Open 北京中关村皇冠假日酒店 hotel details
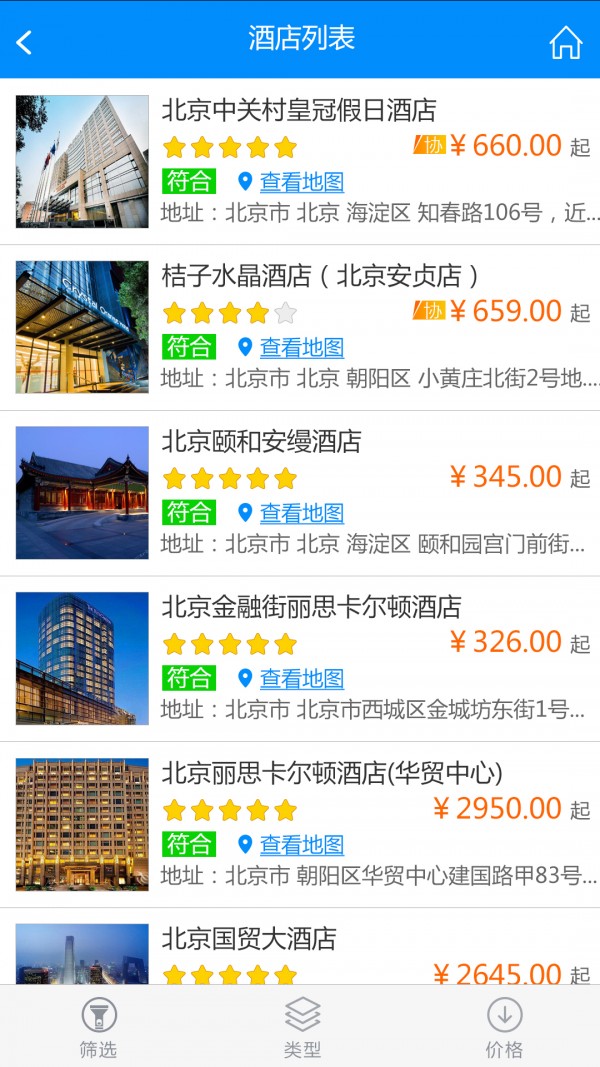The image size is (600, 1067). click(x=299, y=110)
